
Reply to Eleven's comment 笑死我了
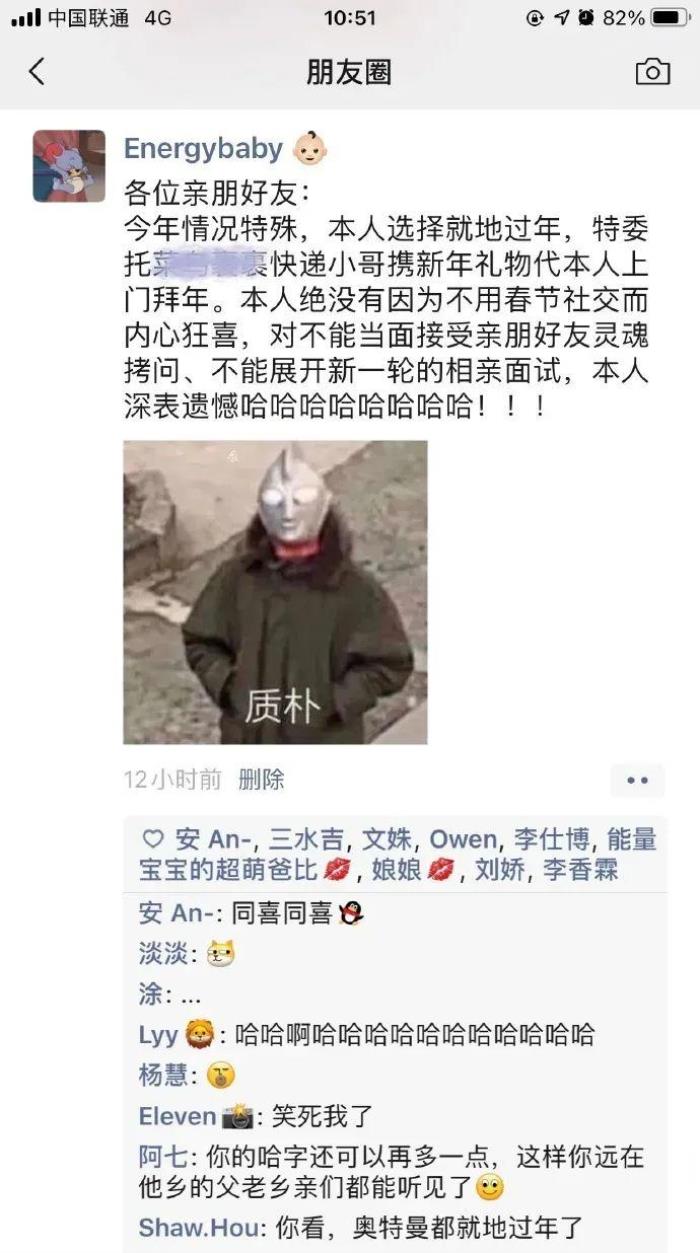coord(322,1116)
